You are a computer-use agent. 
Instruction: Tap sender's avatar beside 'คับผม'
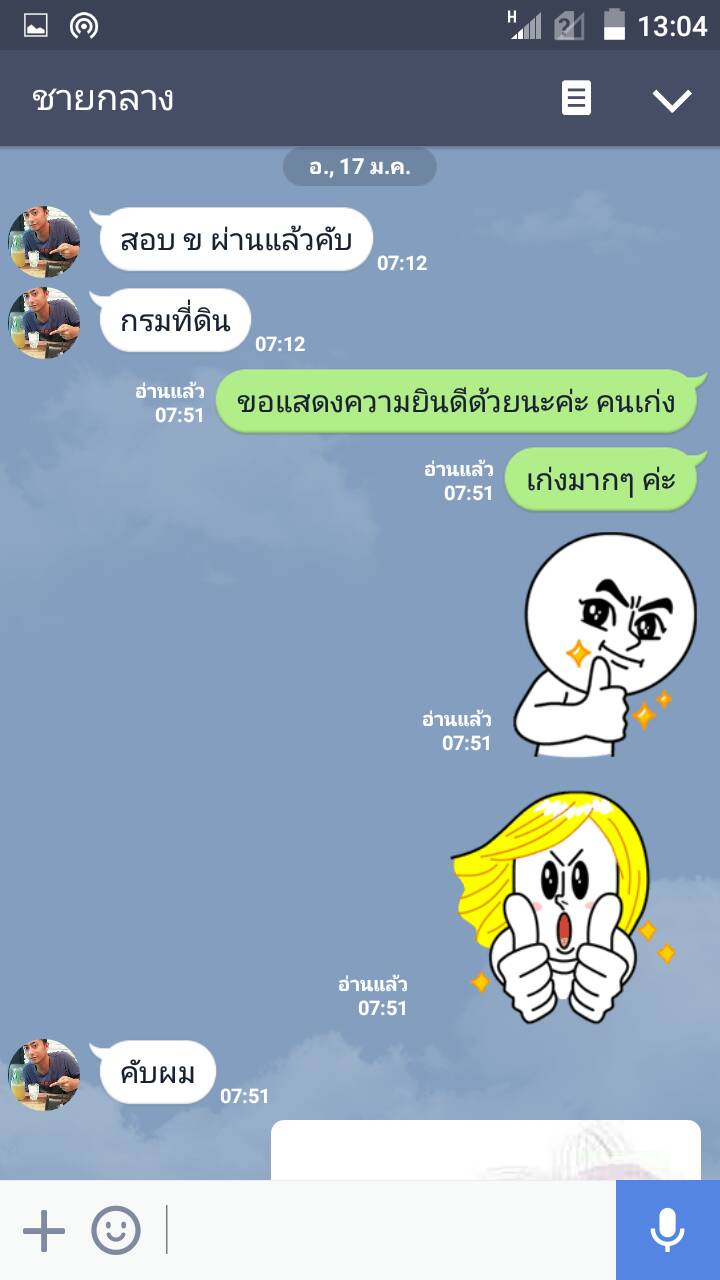pyautogui.click(x=44, y=1074)
